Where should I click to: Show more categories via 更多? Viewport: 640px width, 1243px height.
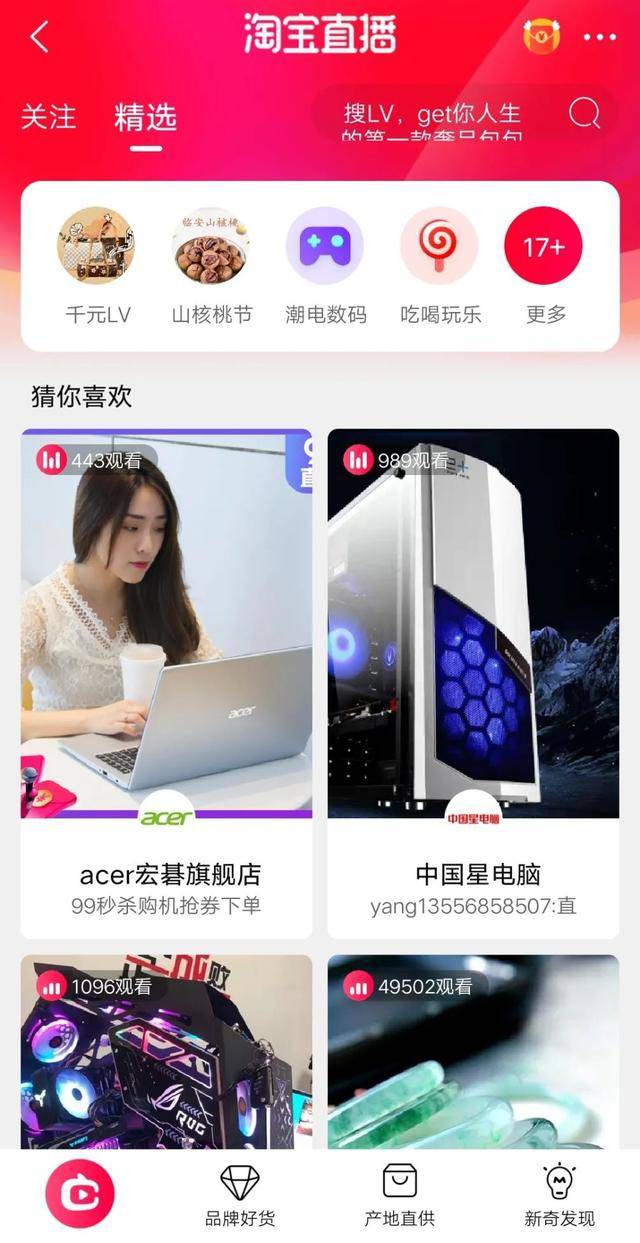[x=545, y=264]
